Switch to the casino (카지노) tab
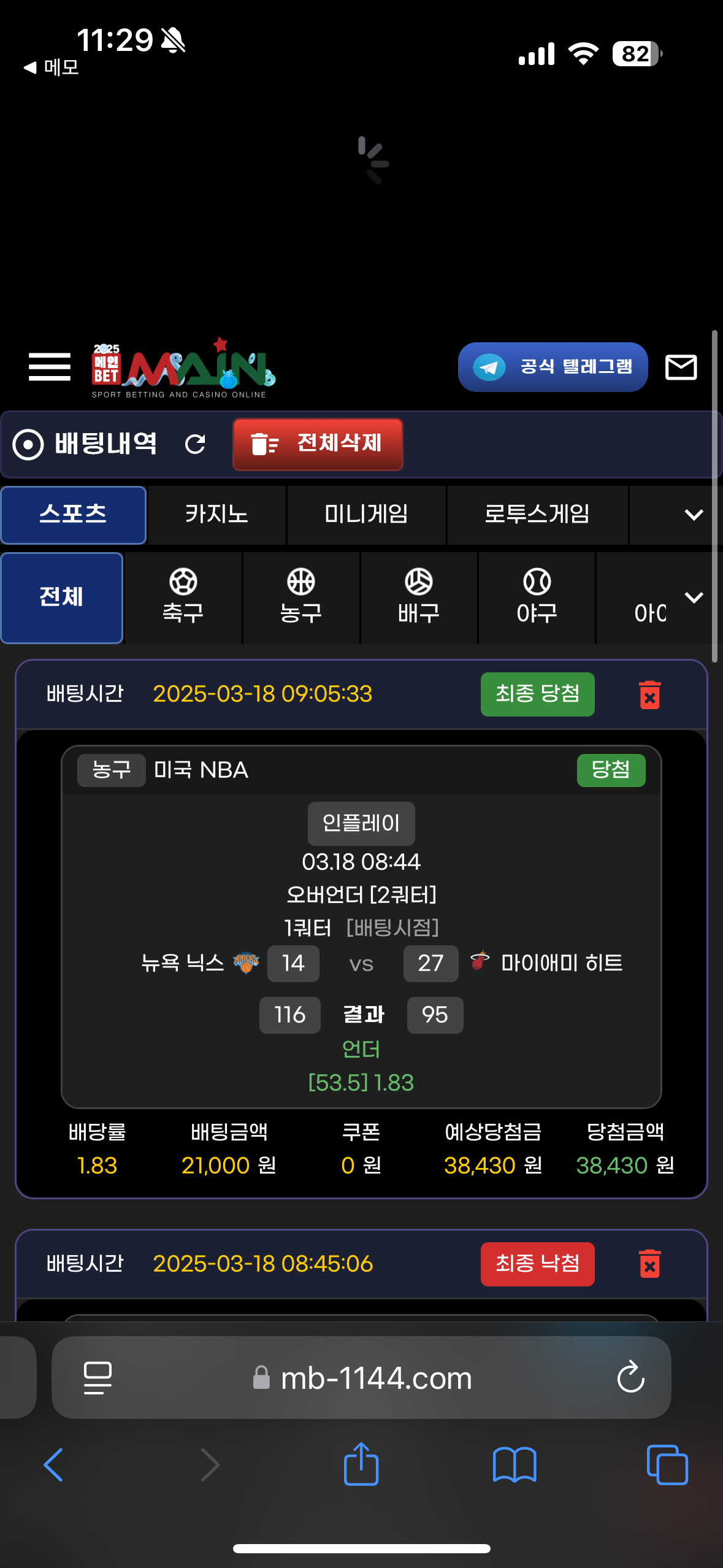 coord(216,514)
